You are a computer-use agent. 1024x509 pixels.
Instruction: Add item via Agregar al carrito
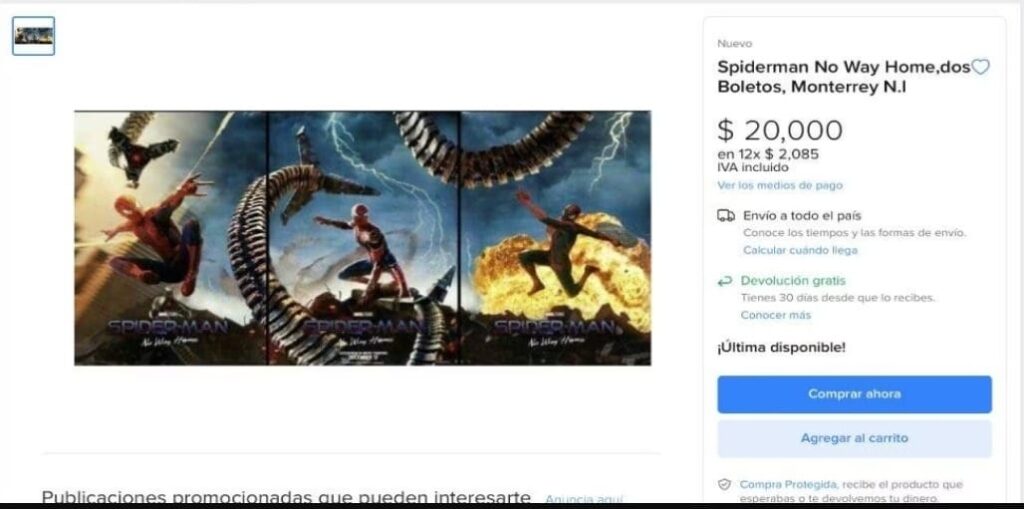pos(854,438)
